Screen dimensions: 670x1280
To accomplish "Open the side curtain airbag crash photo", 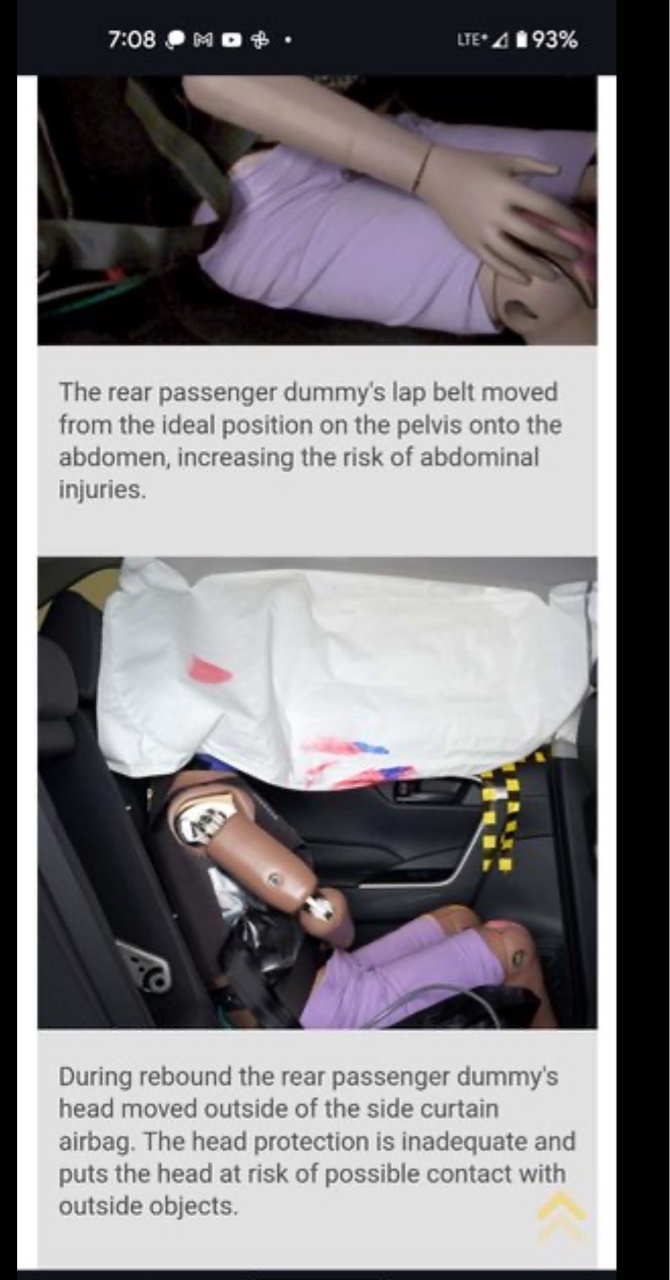I will coord(317,792).
